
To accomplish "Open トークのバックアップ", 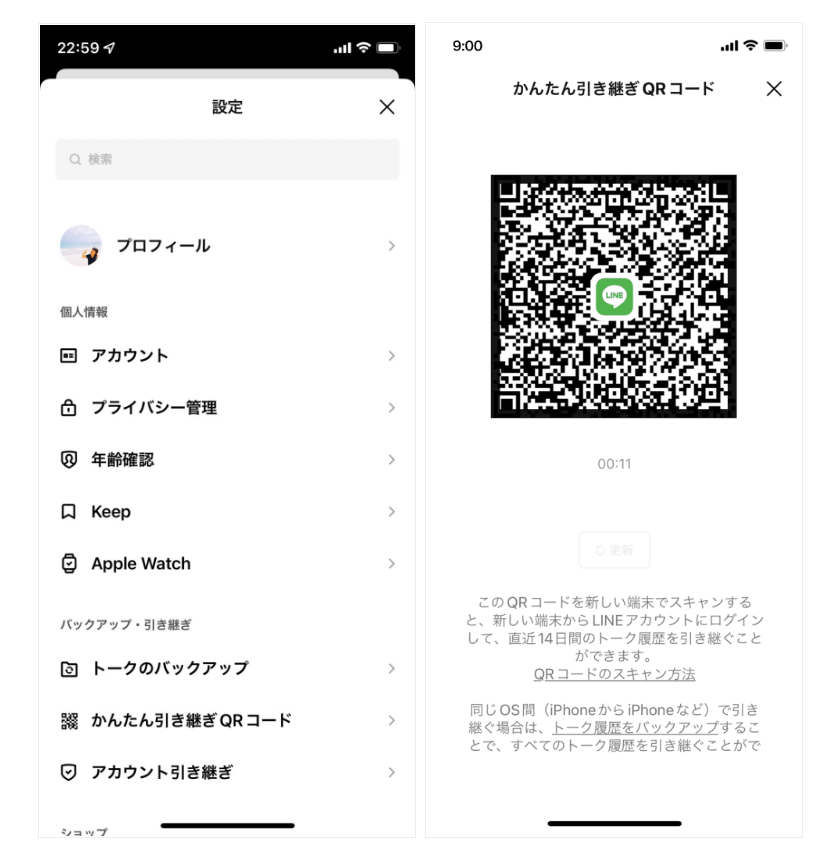I will point(227,668).
